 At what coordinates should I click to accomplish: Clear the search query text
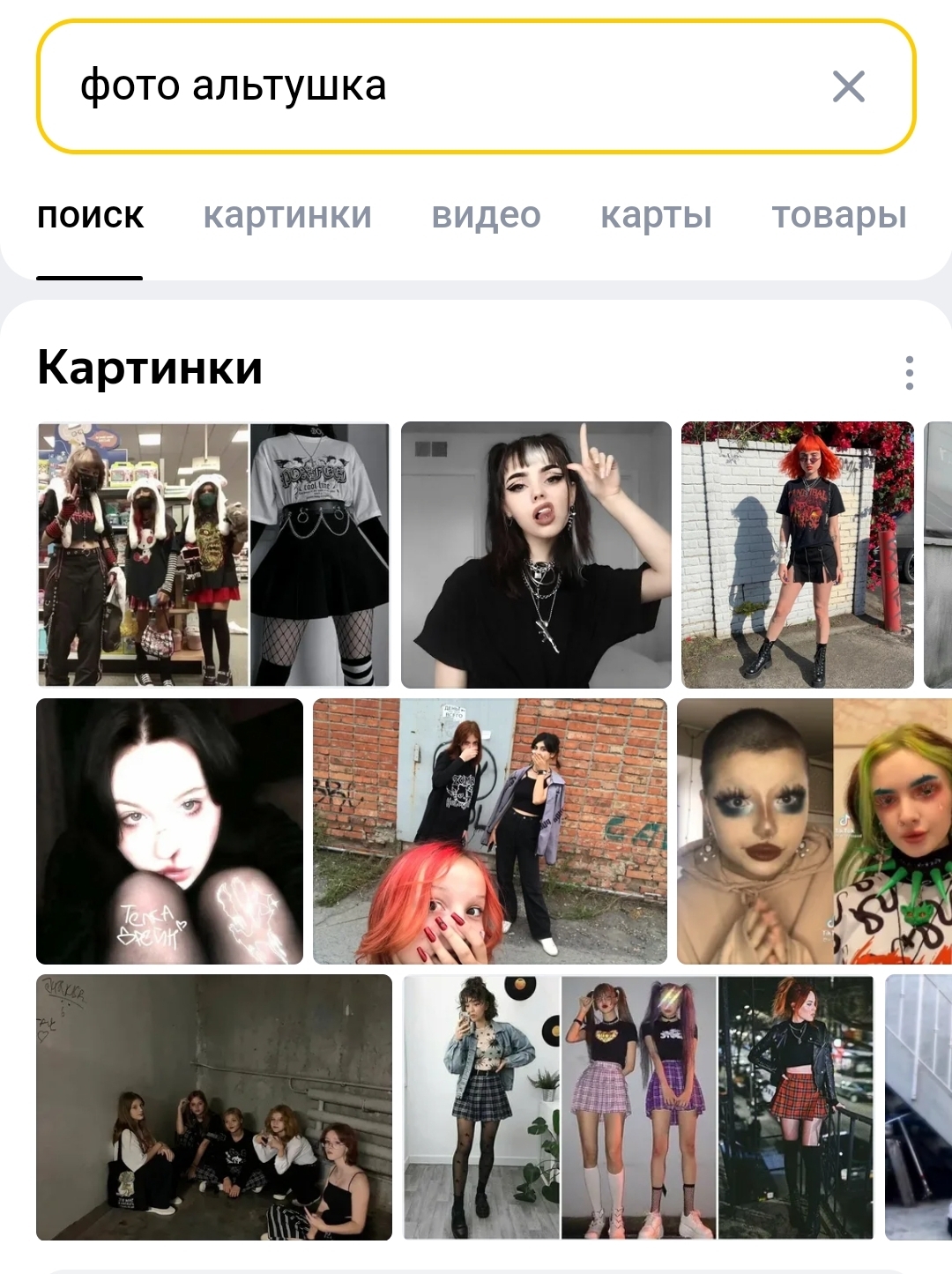848,86
